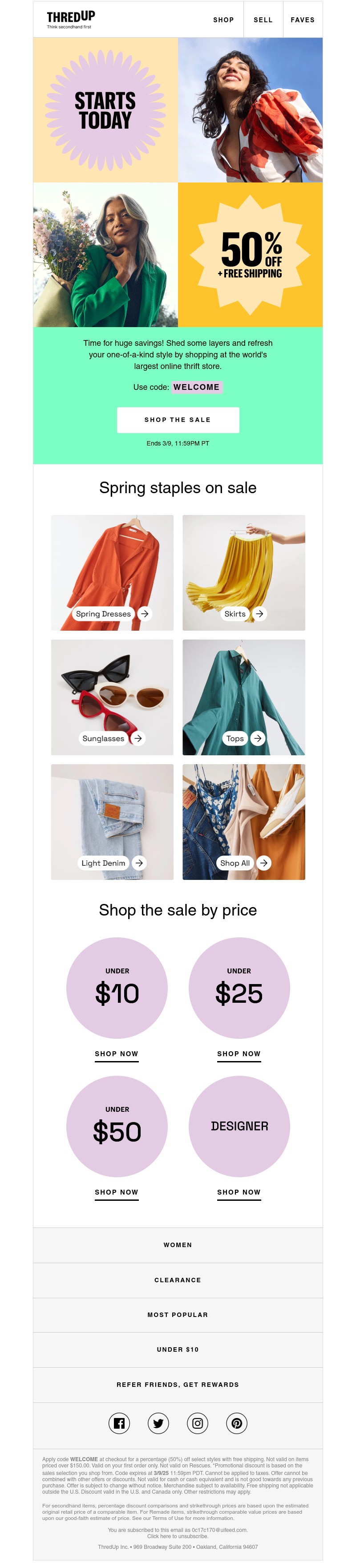View the Sunglasses category tile
Image resolution: width=356 pixels, height=1568 pixels.
[112, 697]
